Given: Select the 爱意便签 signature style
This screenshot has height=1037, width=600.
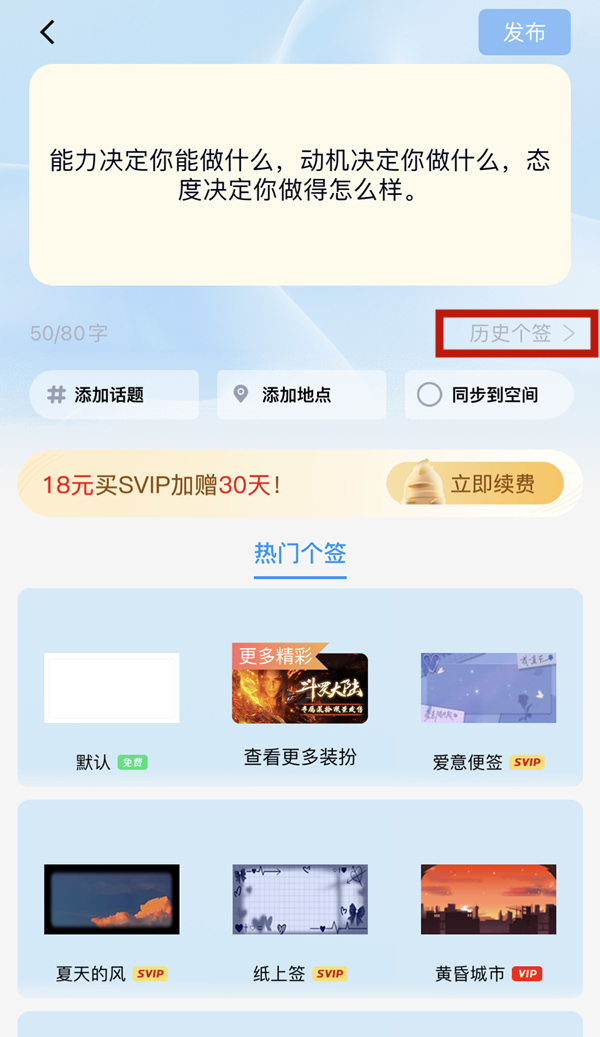Looking at the screenshot, I should click(x=488, y=688).
